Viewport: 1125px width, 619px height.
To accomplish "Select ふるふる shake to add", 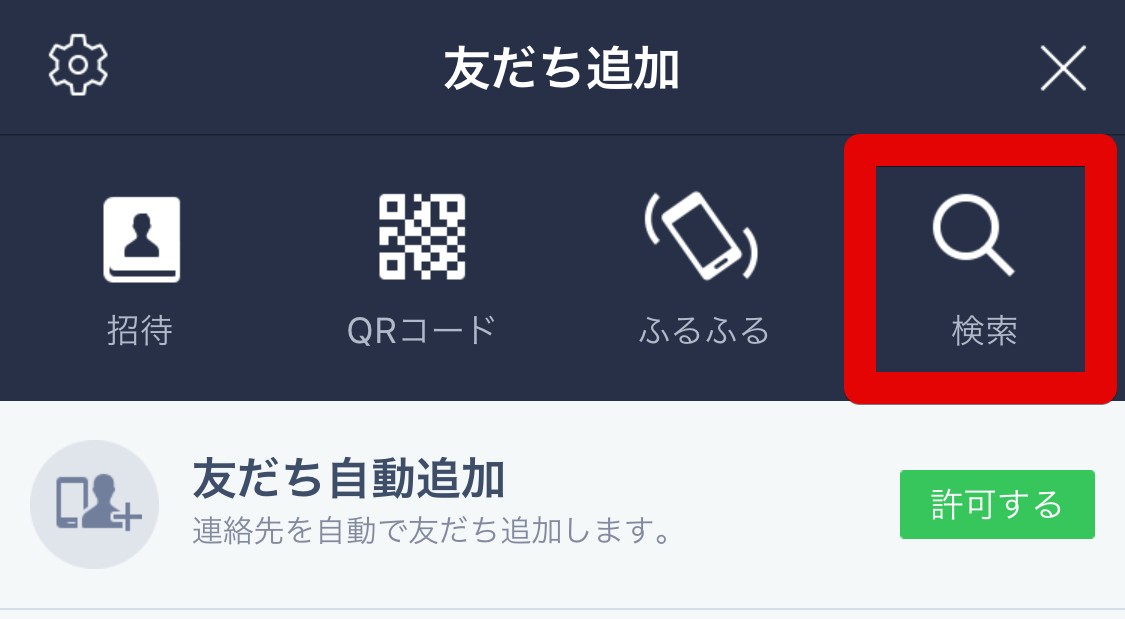I will [703, 269].
